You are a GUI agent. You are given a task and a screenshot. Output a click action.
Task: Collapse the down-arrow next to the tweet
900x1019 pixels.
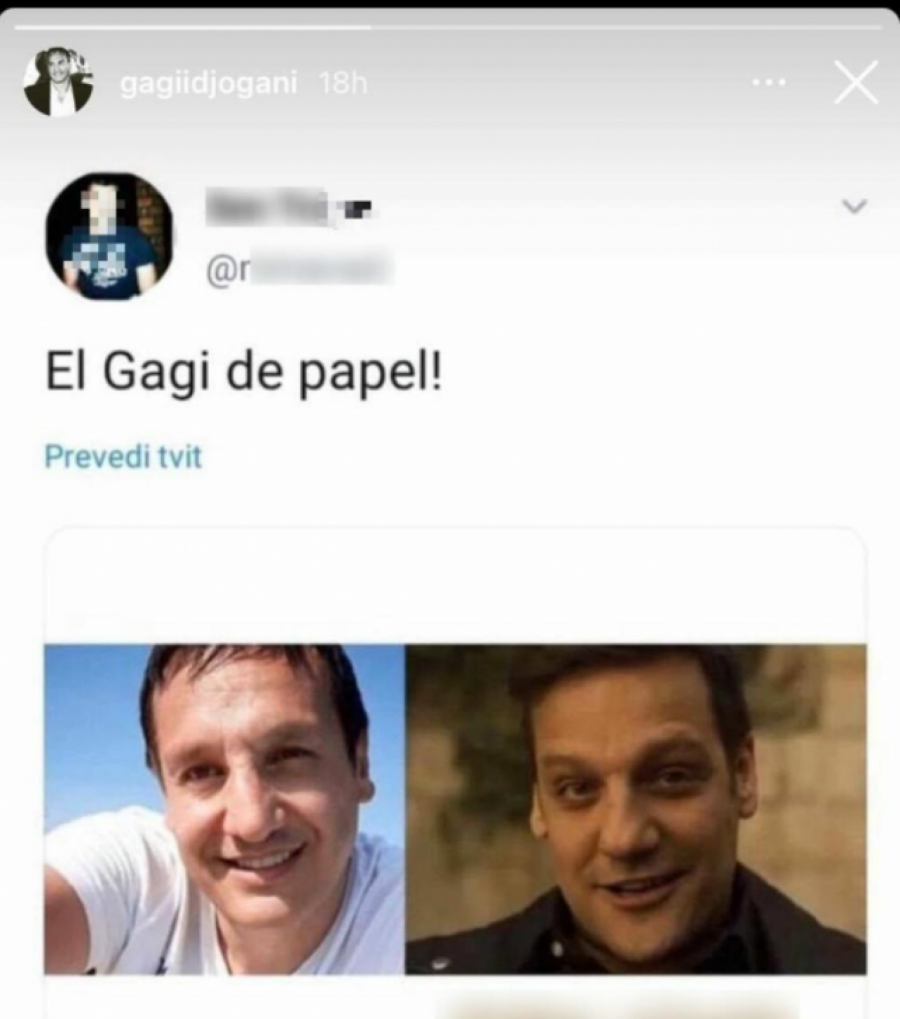click(x=855, y=207)
